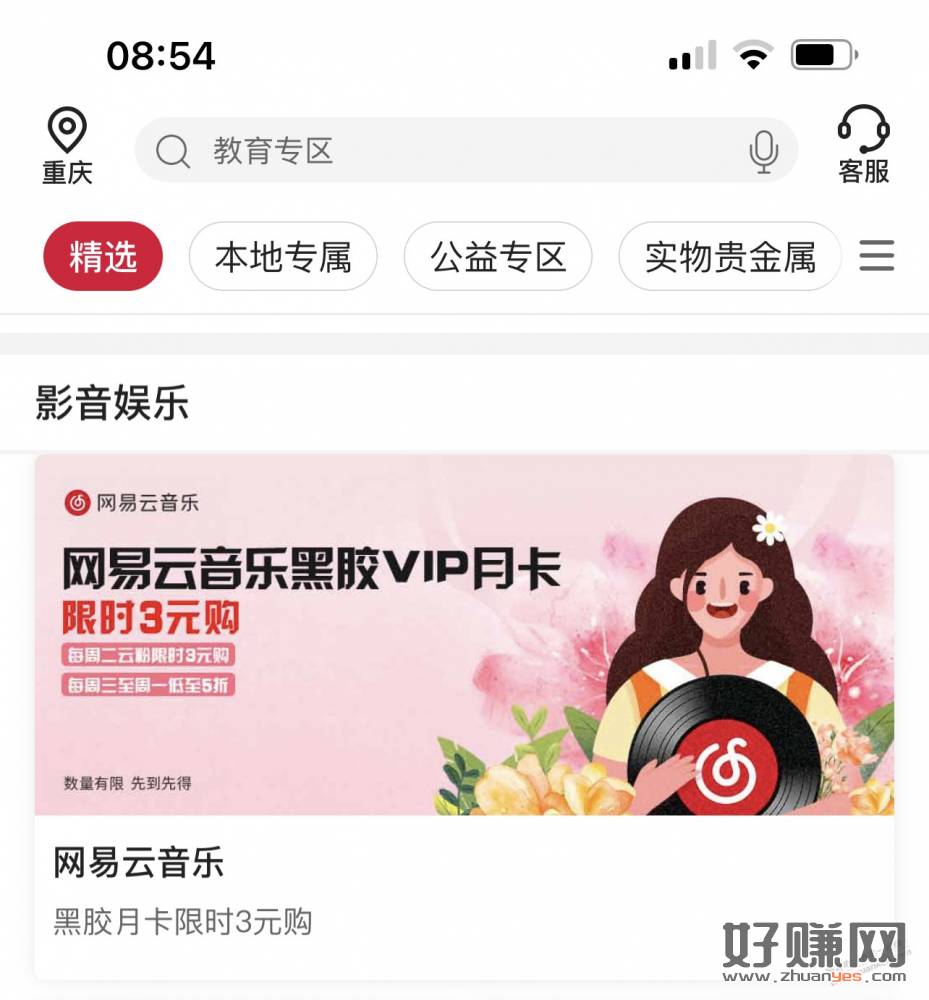
Task: Switch to 本地专属 category
Action: pos(283,257)
